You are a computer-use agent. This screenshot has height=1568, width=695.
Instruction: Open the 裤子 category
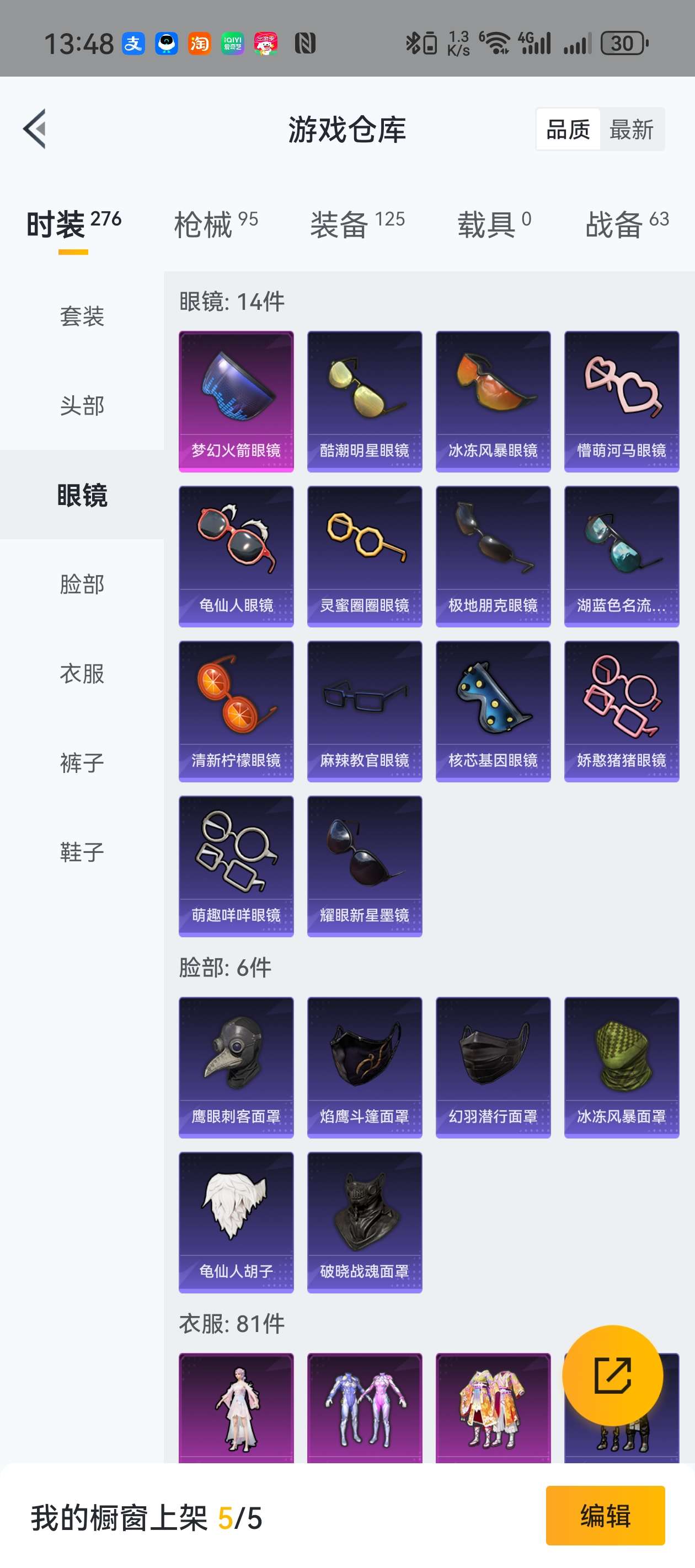tap(82, 762)
